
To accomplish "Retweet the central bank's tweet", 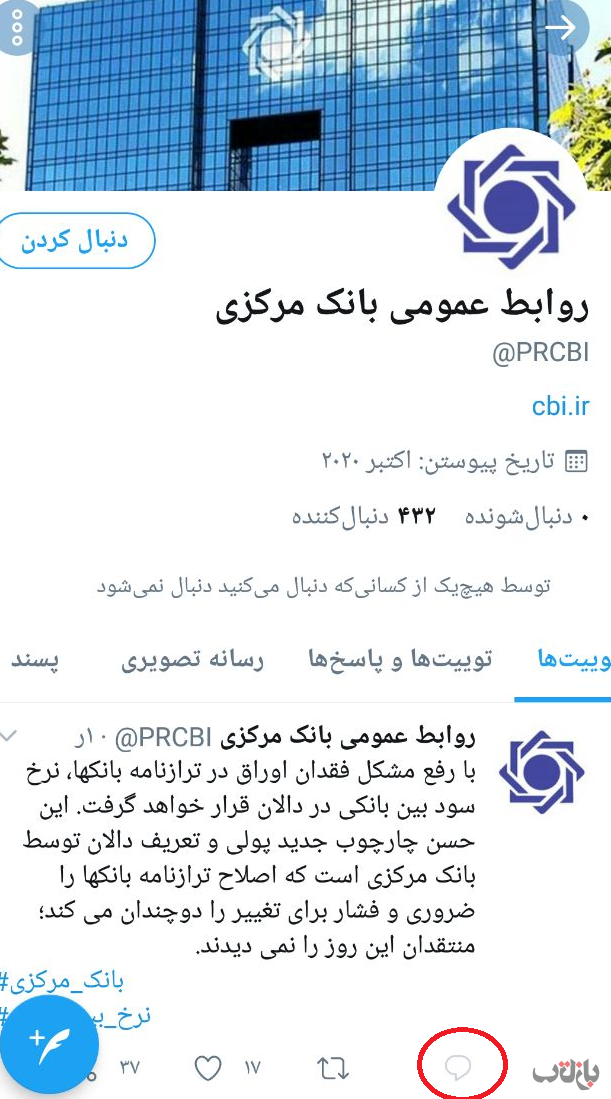I will pyautogui.click(x=333, y=1068).
